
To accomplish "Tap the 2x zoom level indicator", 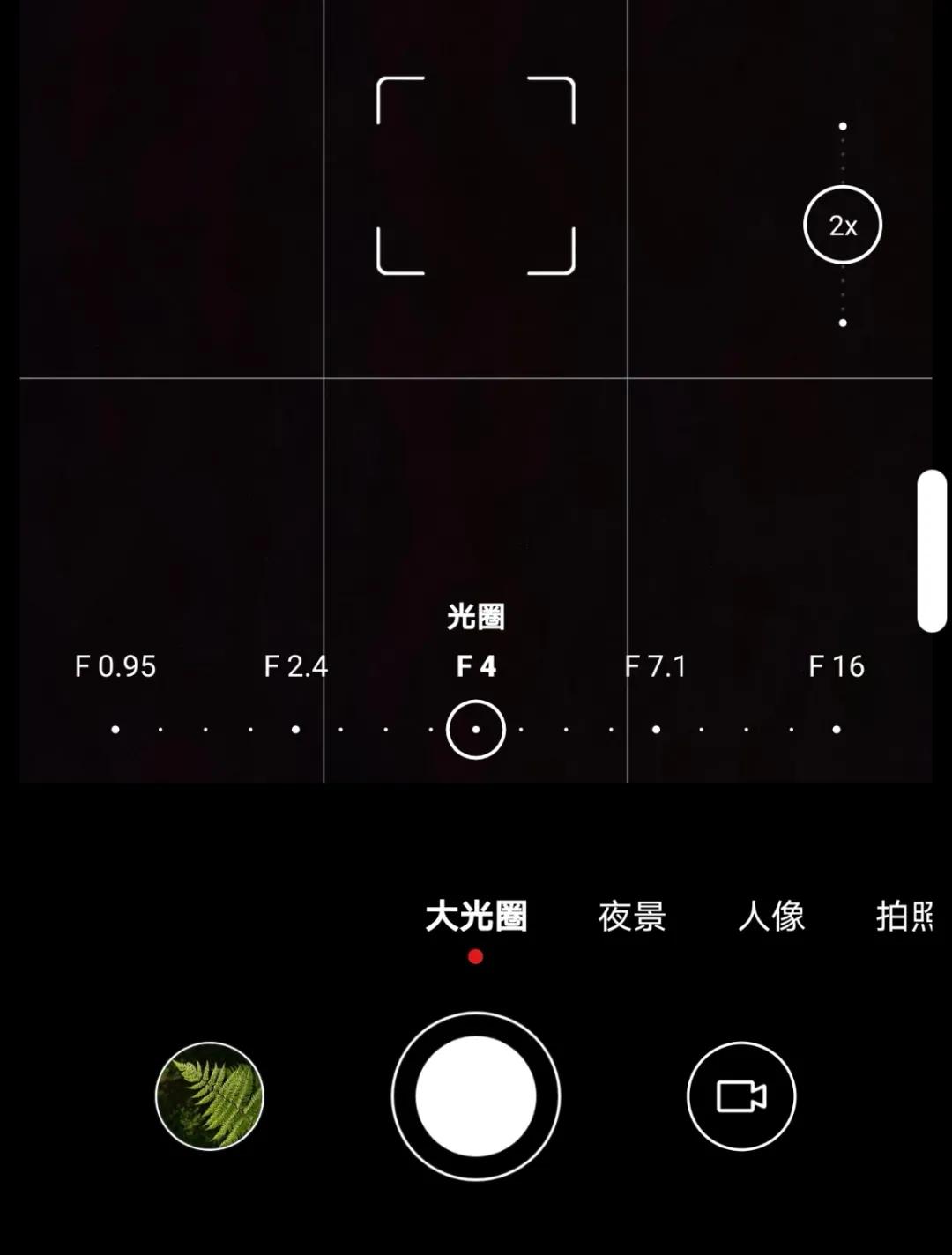I will [842, 225].
